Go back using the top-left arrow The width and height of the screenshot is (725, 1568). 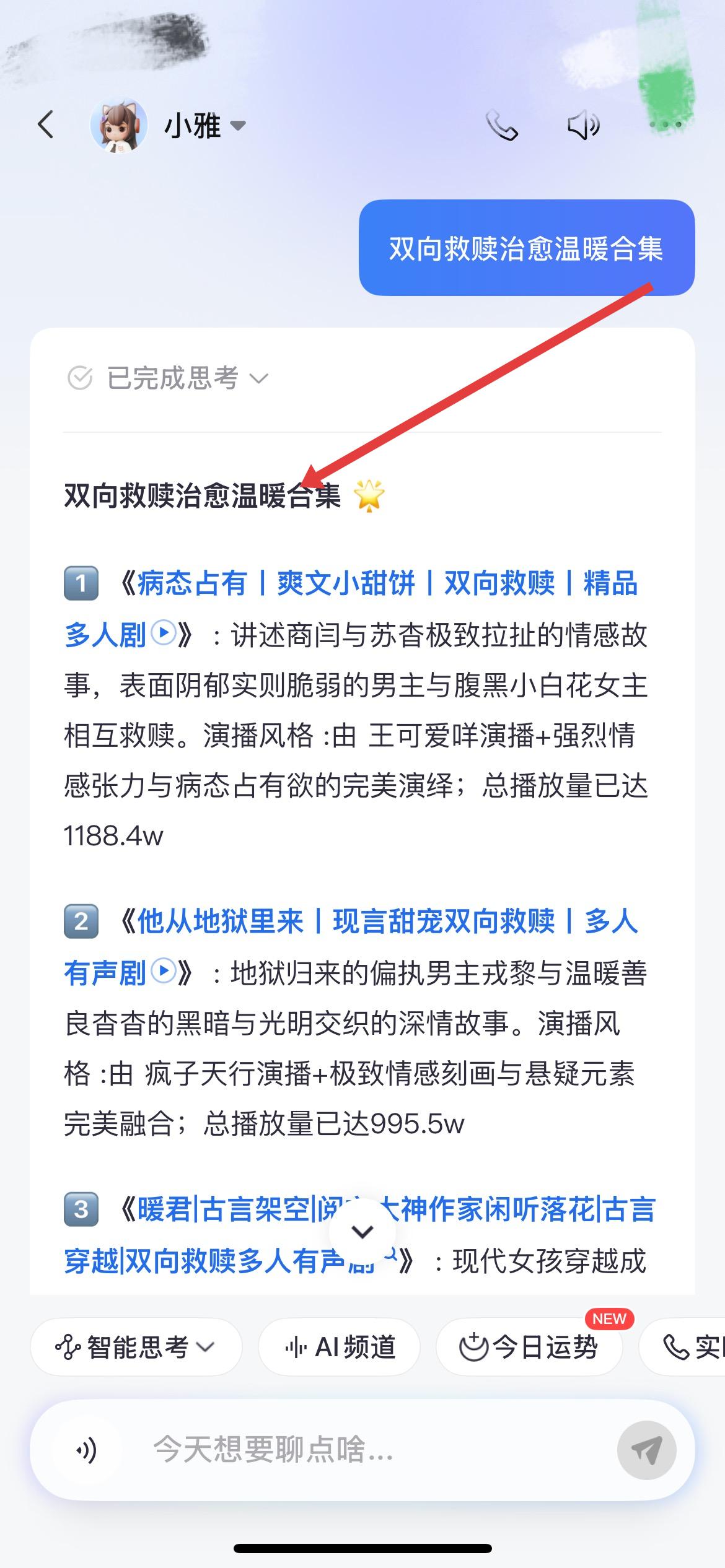click(x=46, y=125)
